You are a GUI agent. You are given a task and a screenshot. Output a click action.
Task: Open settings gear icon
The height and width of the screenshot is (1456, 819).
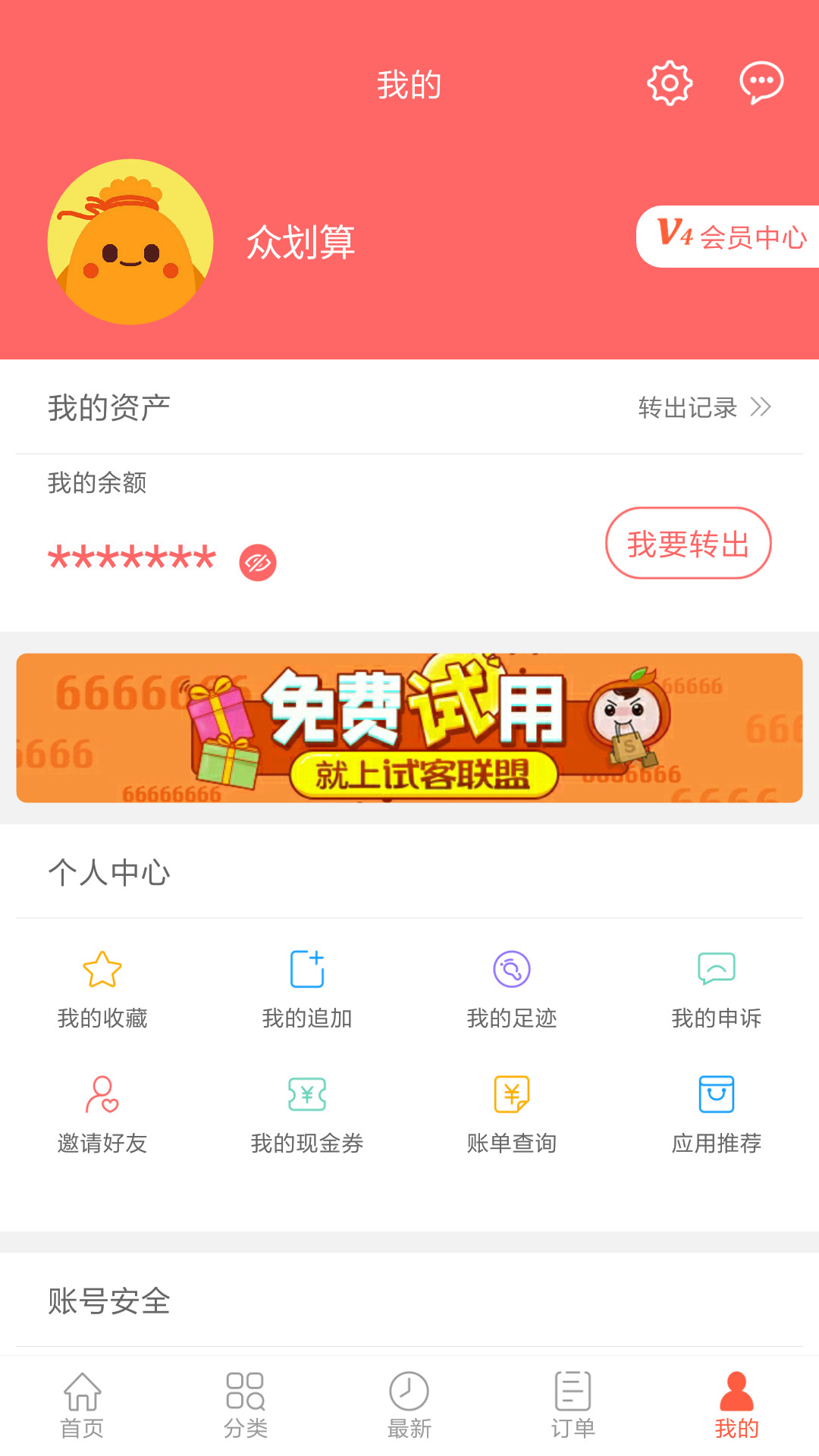[670, 83]
